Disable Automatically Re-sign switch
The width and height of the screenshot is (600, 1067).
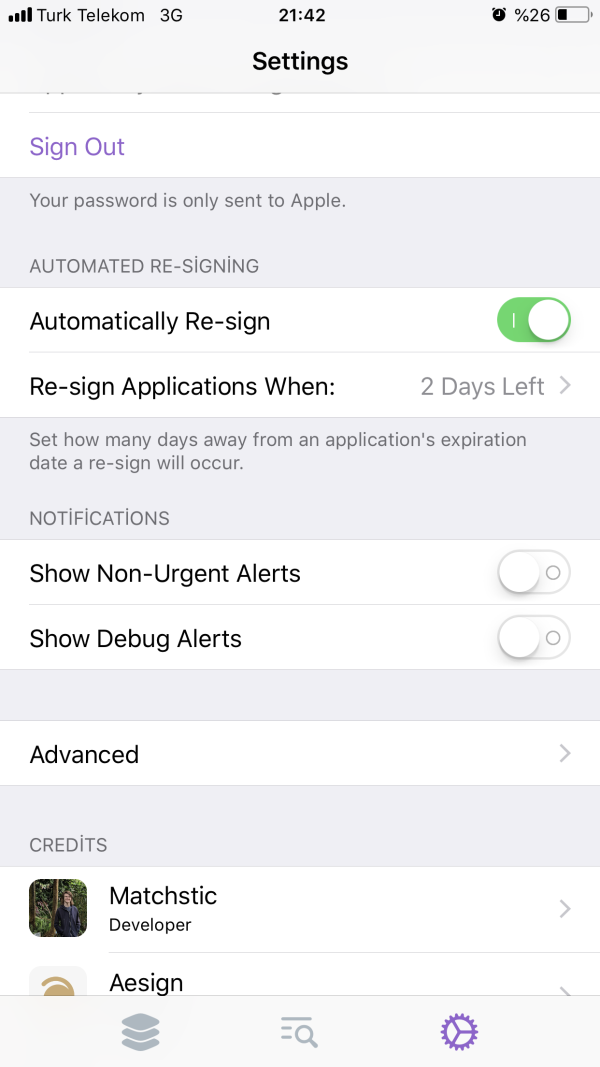pyautogui.click(x=533, y=321)
